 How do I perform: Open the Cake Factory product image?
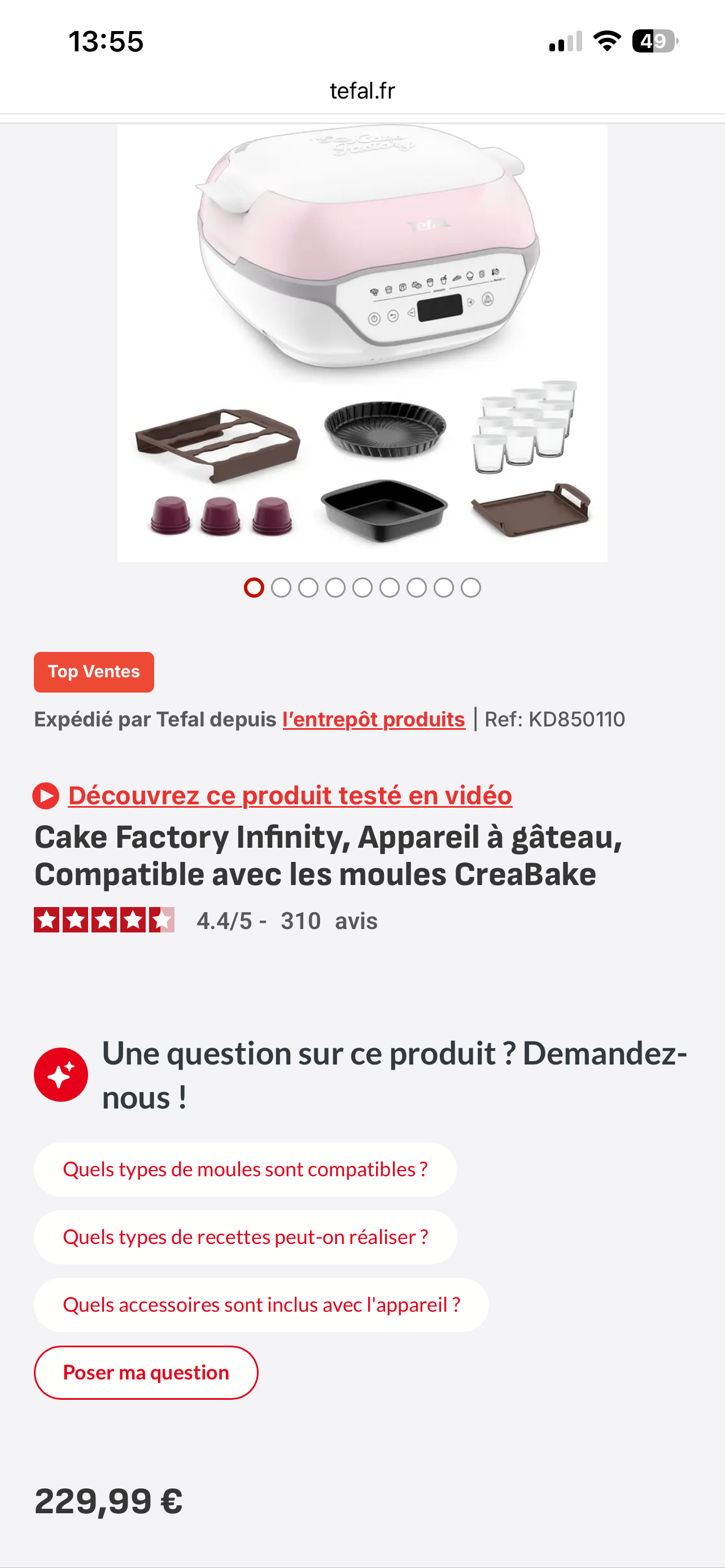point(362,342)
